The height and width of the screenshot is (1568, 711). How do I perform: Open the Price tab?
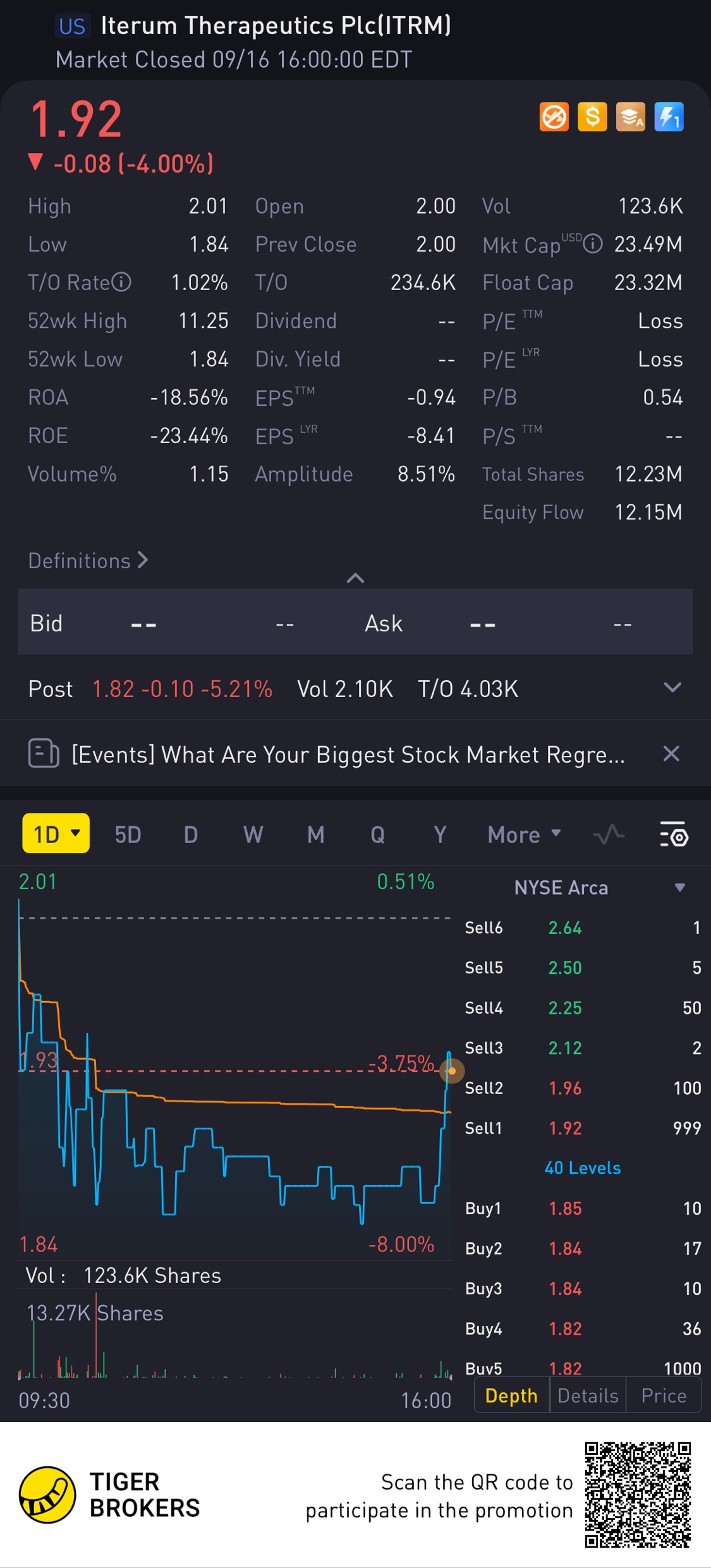tap(664, 1395)
